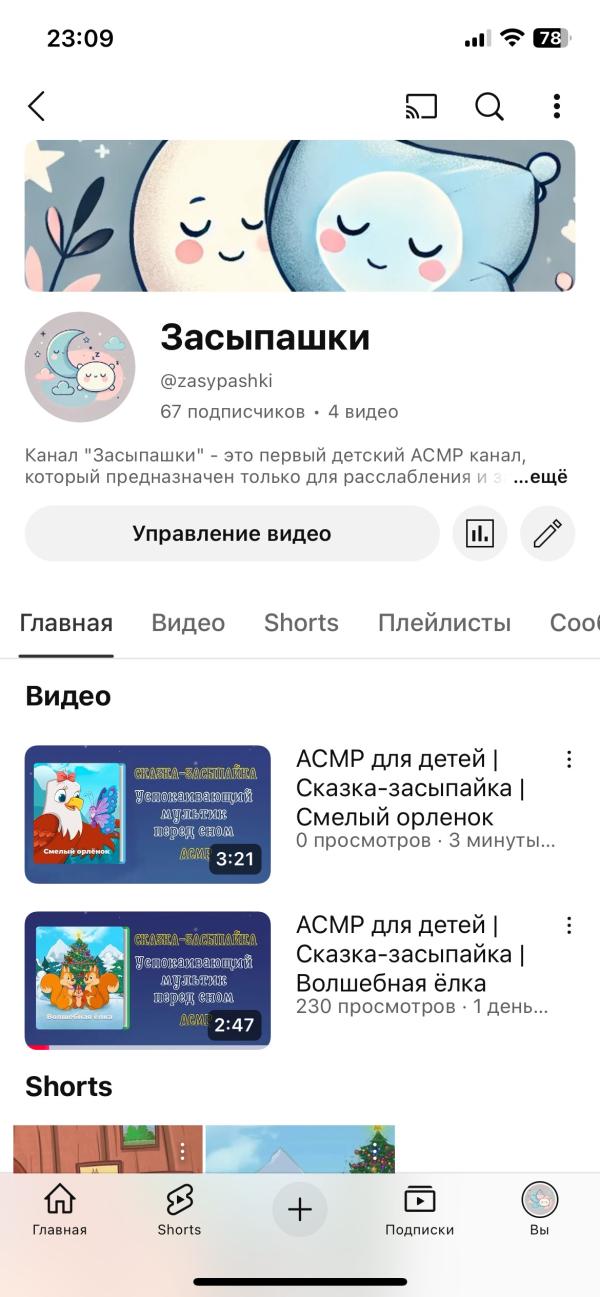The image size is (600, 1297).
Task: Open the Вы profile tab
Action: pyautogui.click(x=540, y=1209)
